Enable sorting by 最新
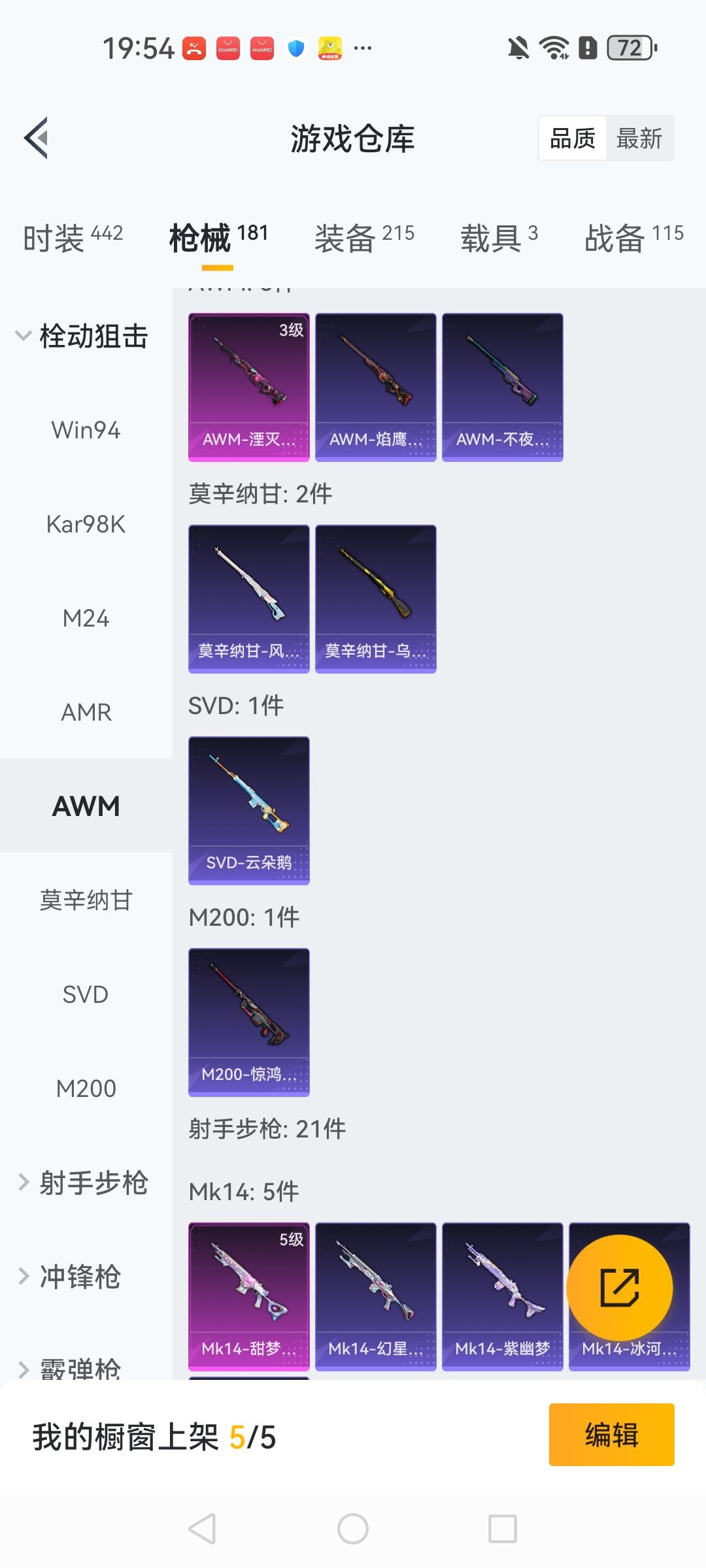706x1568 pixels. point(640,137)
